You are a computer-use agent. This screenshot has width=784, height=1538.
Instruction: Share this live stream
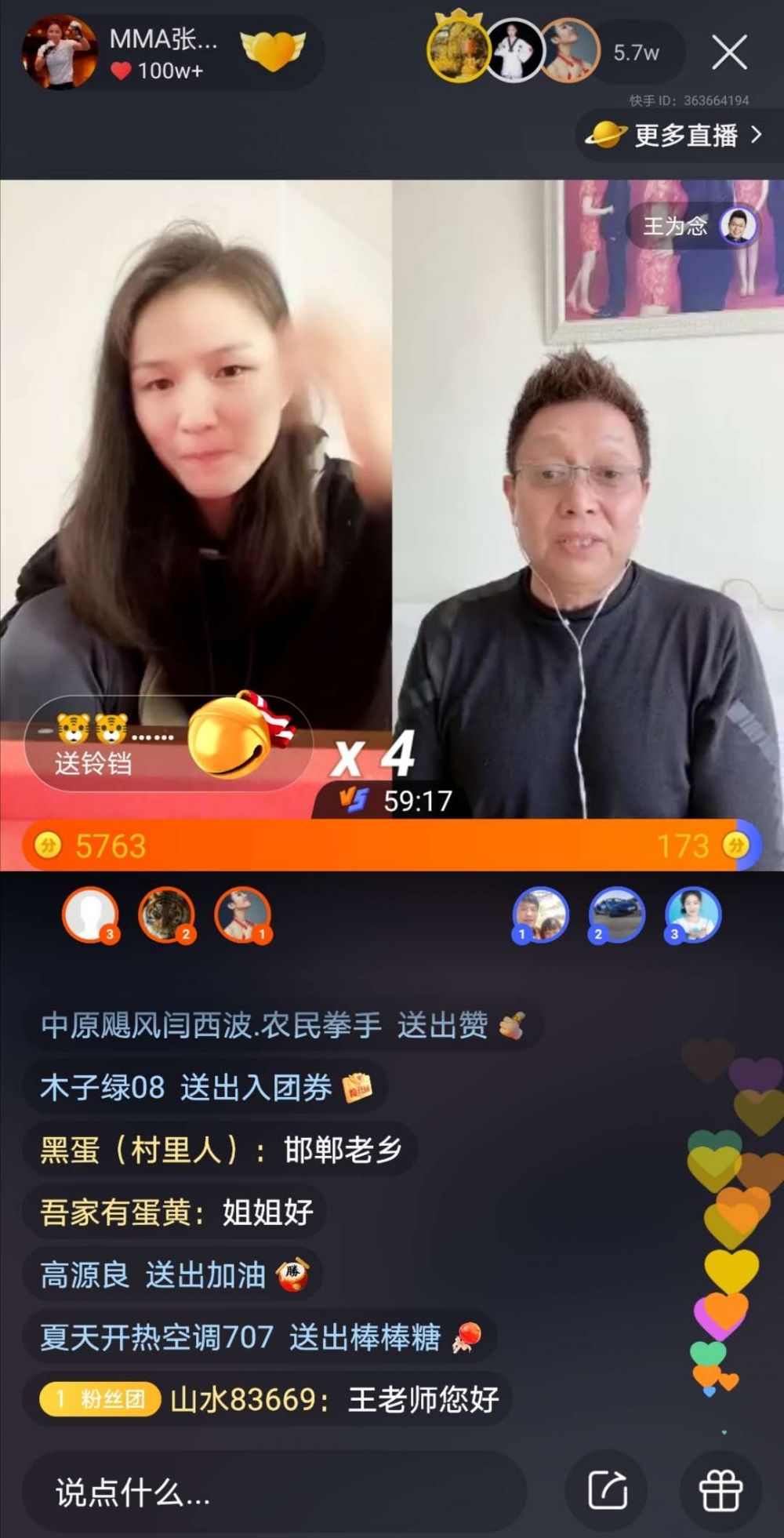tap(608, 1491)
